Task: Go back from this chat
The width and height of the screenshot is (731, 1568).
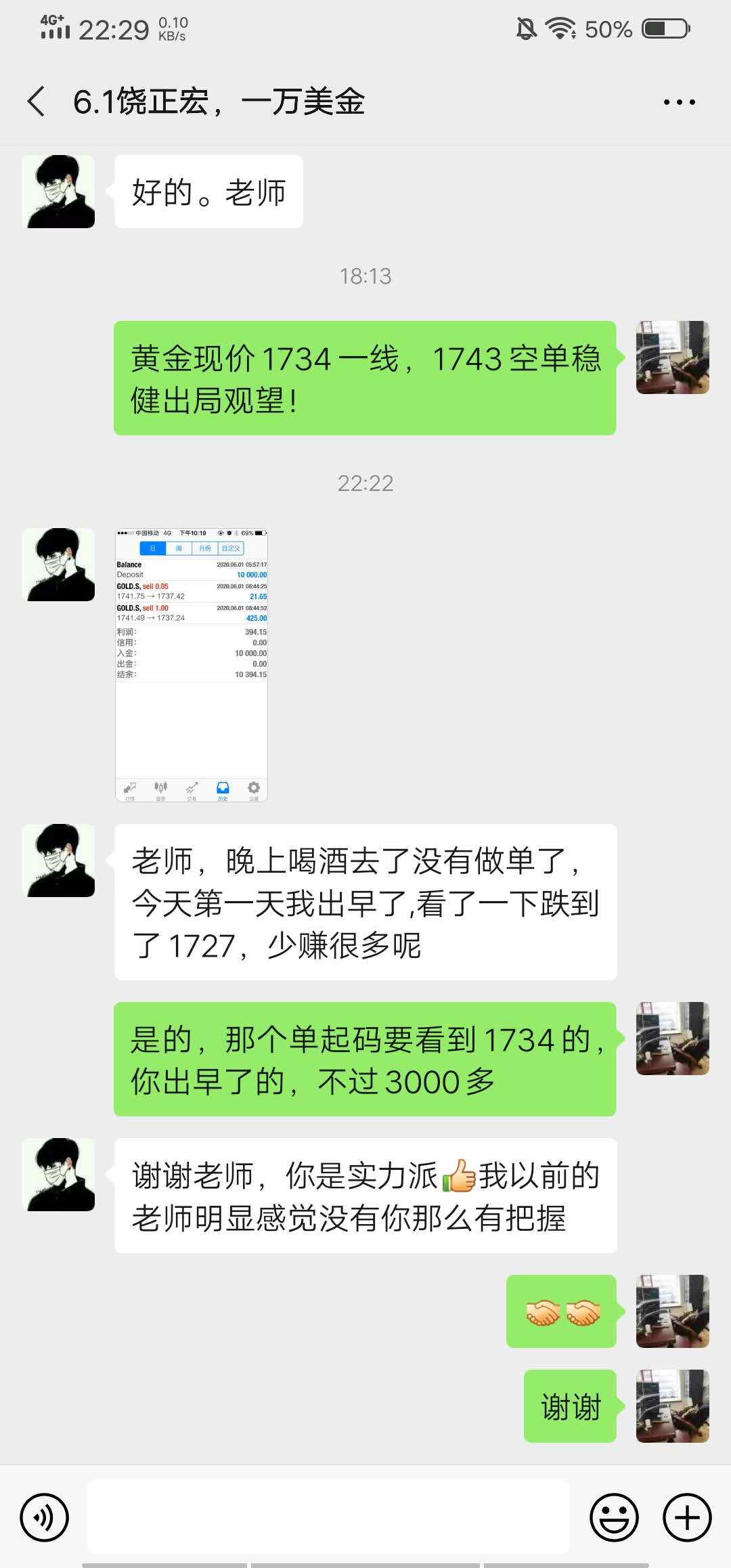Action: pyautogui.click(x=37, y=102)
